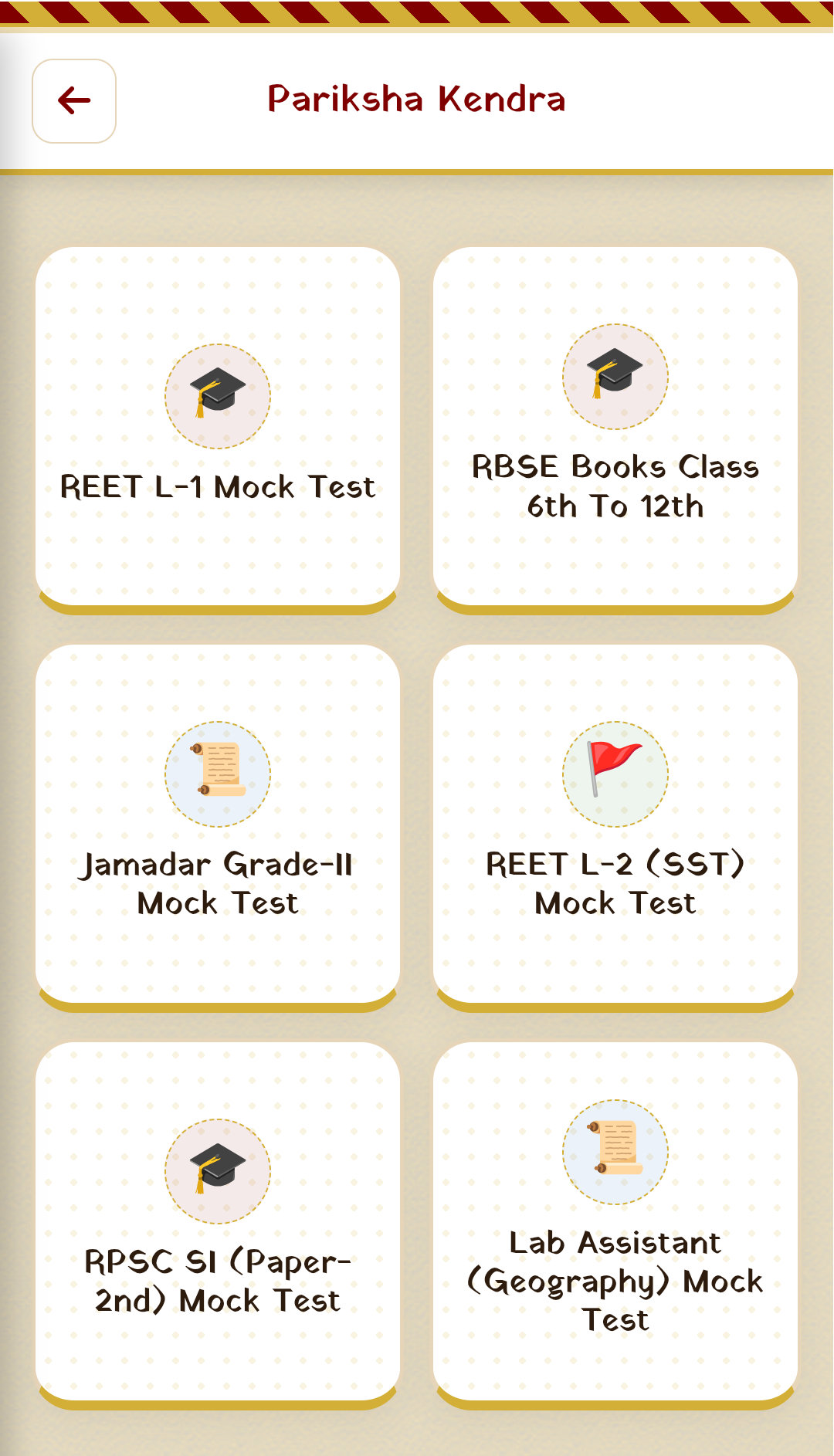Open the REET L-1 Mock Test card

[x=218, y=427]
